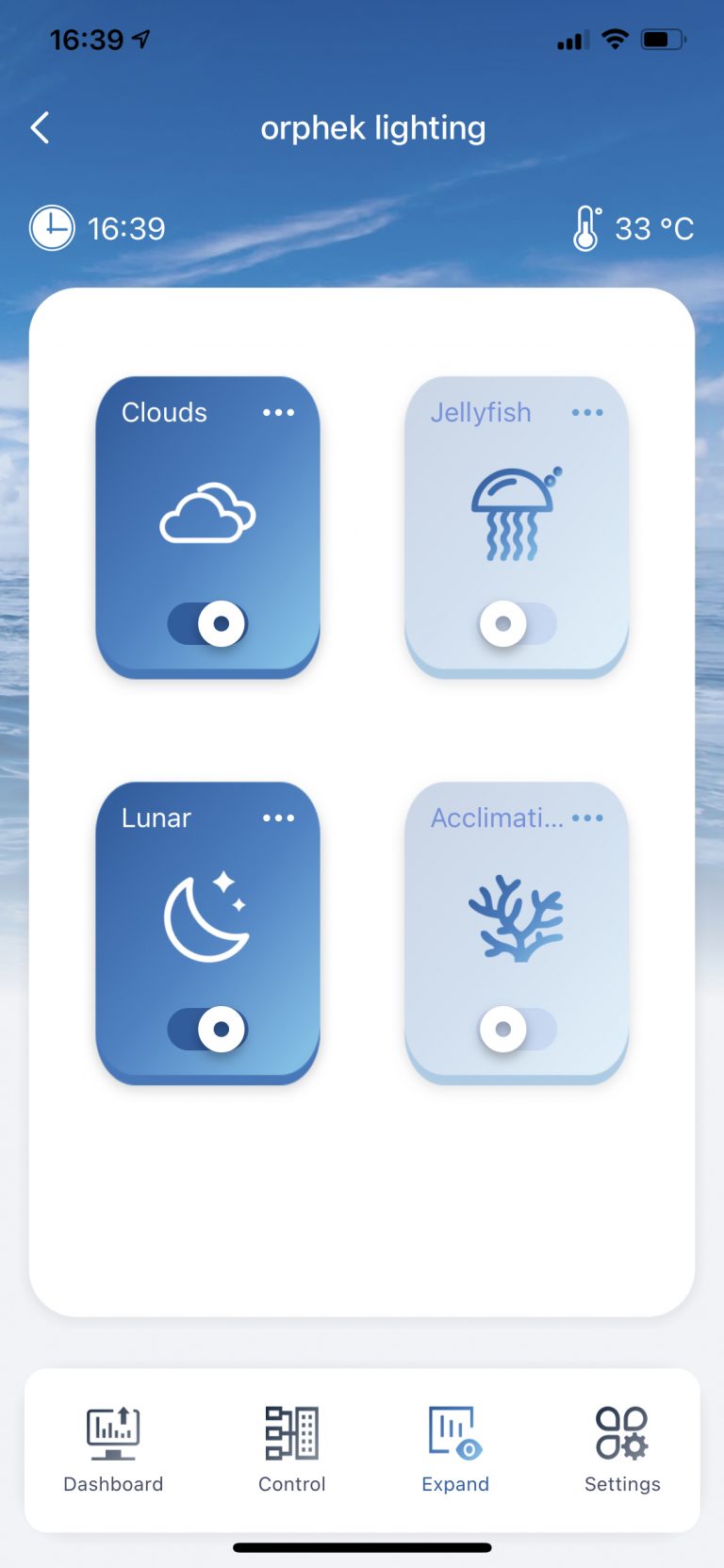
Task: Turn on the Acclimation toggle
Action: (x=518, y=1029)
